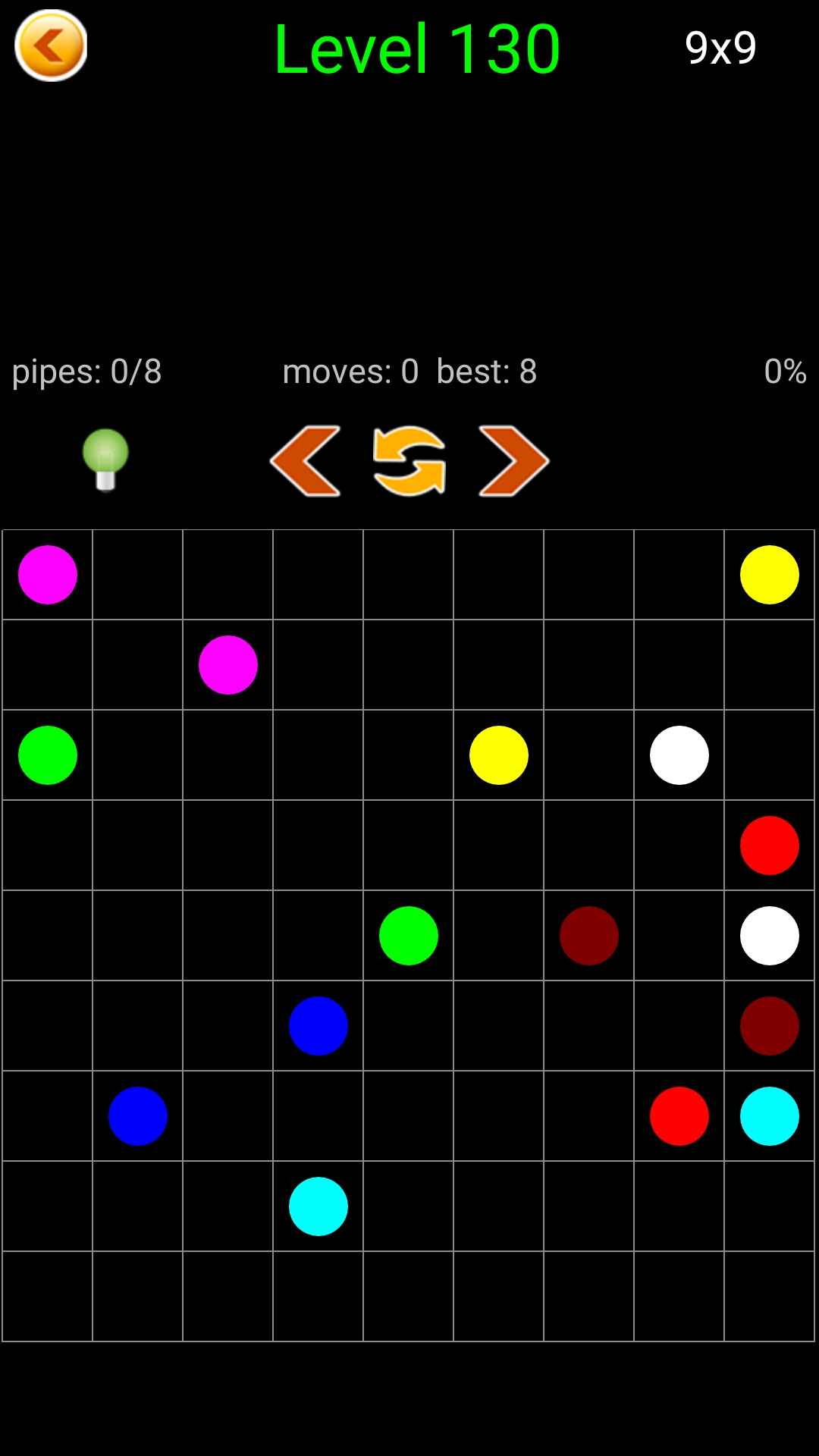Tap the magenta dot in the corner cell
The image size is (819, 1456).
pos(48,575)
